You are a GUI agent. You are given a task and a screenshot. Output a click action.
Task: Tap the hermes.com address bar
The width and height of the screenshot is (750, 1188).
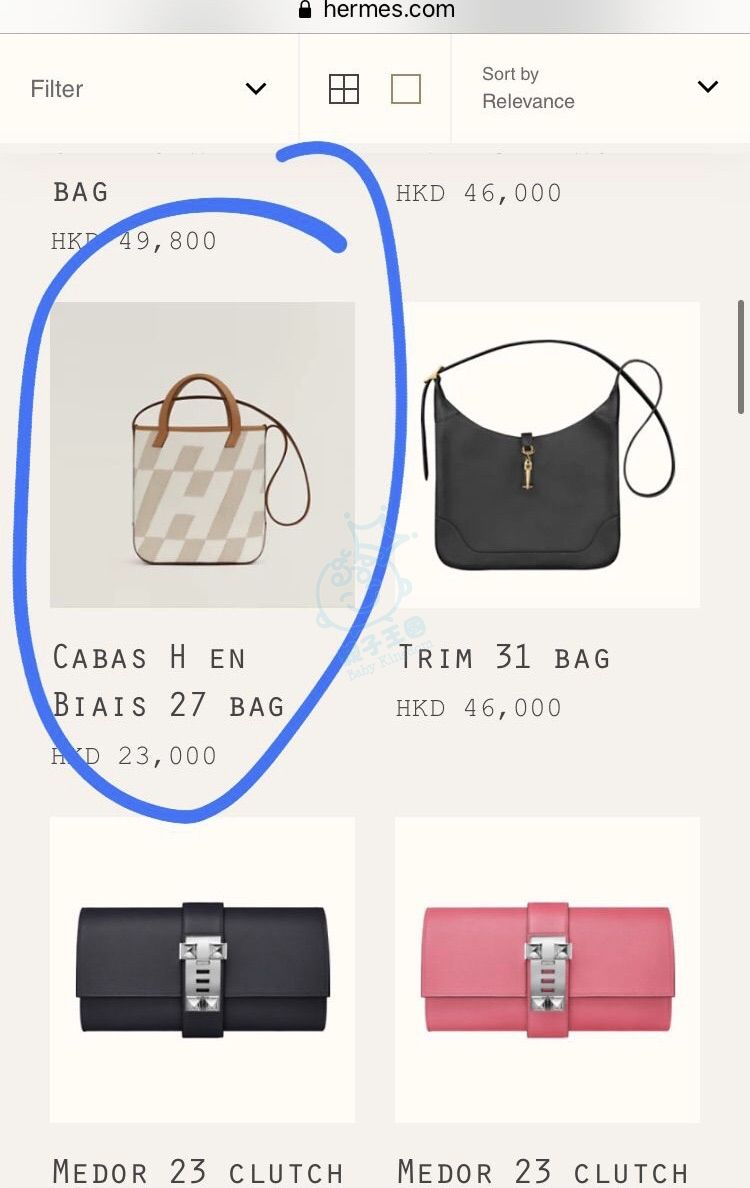[376, 11]
